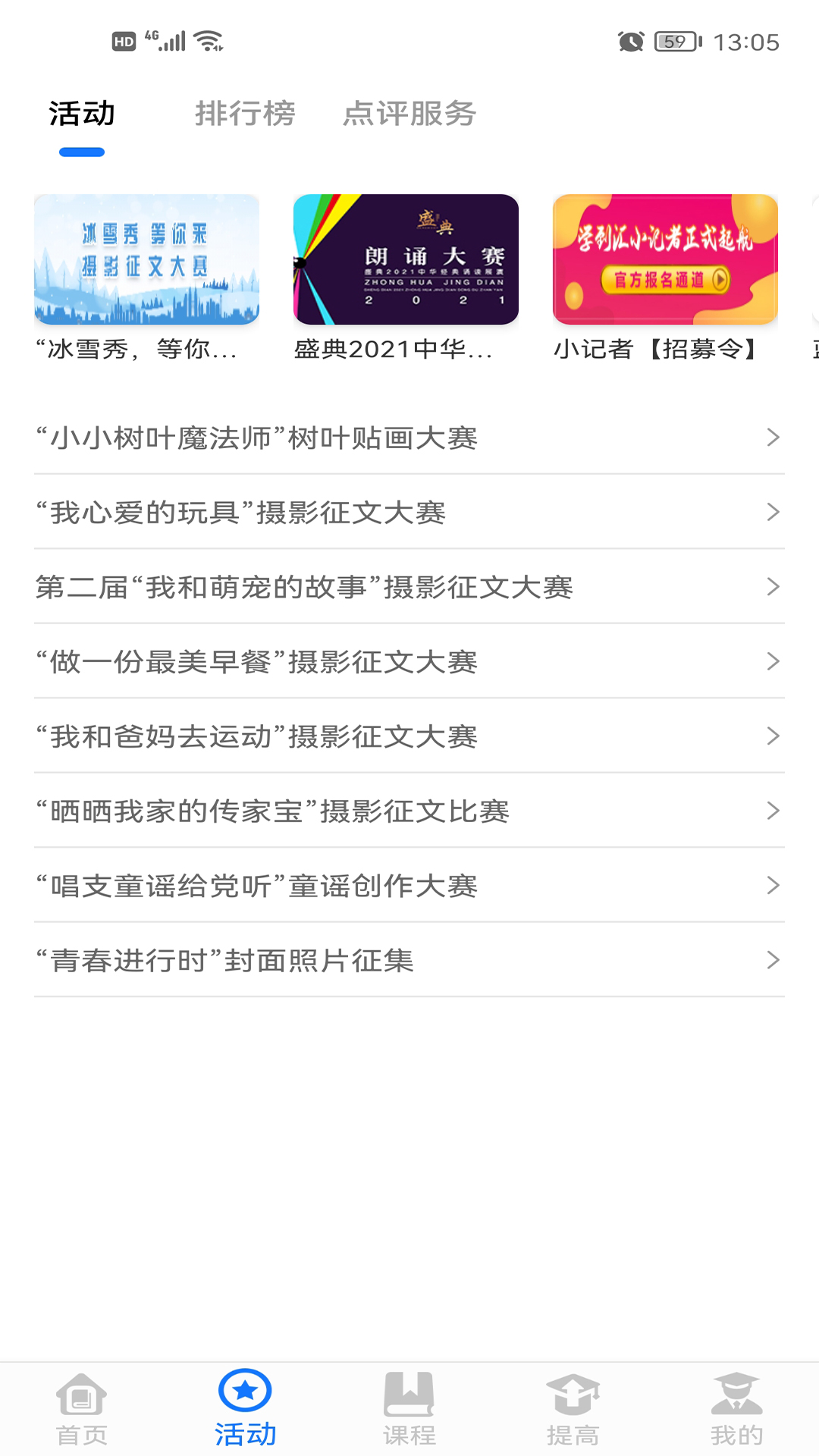Switch to the 排行榜 tab
The image size is (819, 1456).
(245, 114)
